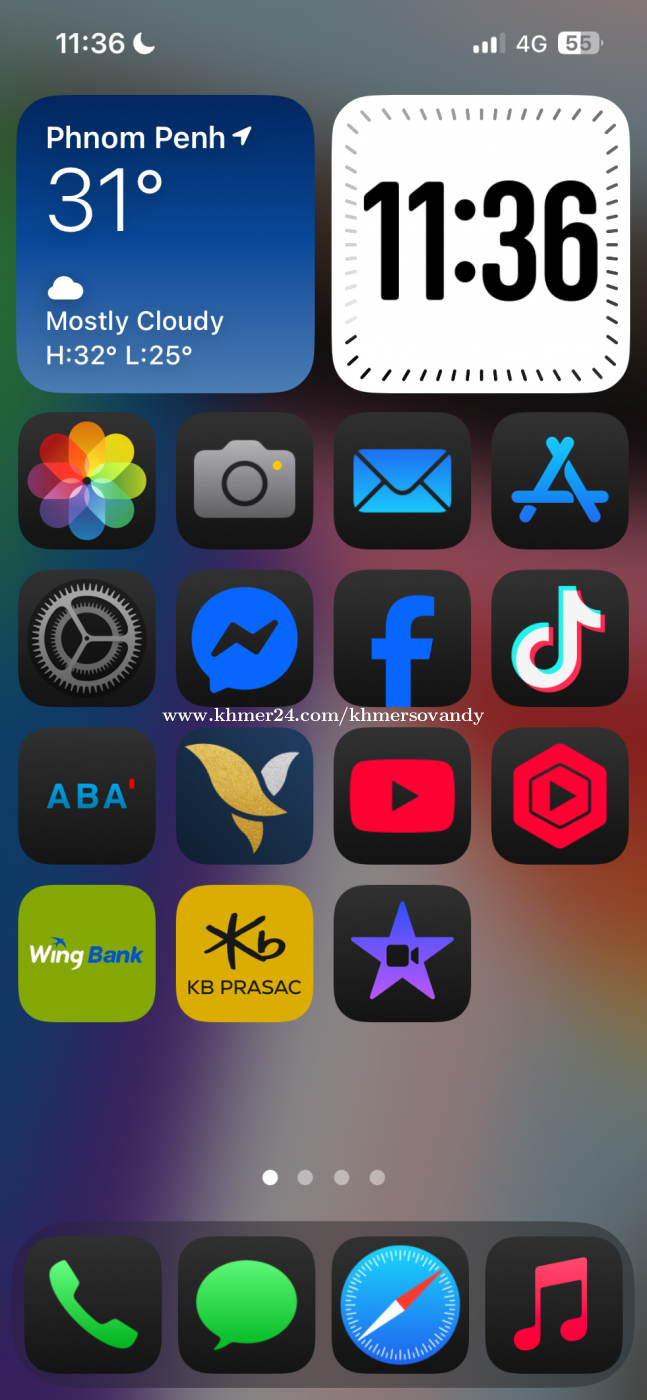The height and width of the screenshot is (1400, 647).
Task: Launch the KB PRASAC app
Action: point(244,953)
